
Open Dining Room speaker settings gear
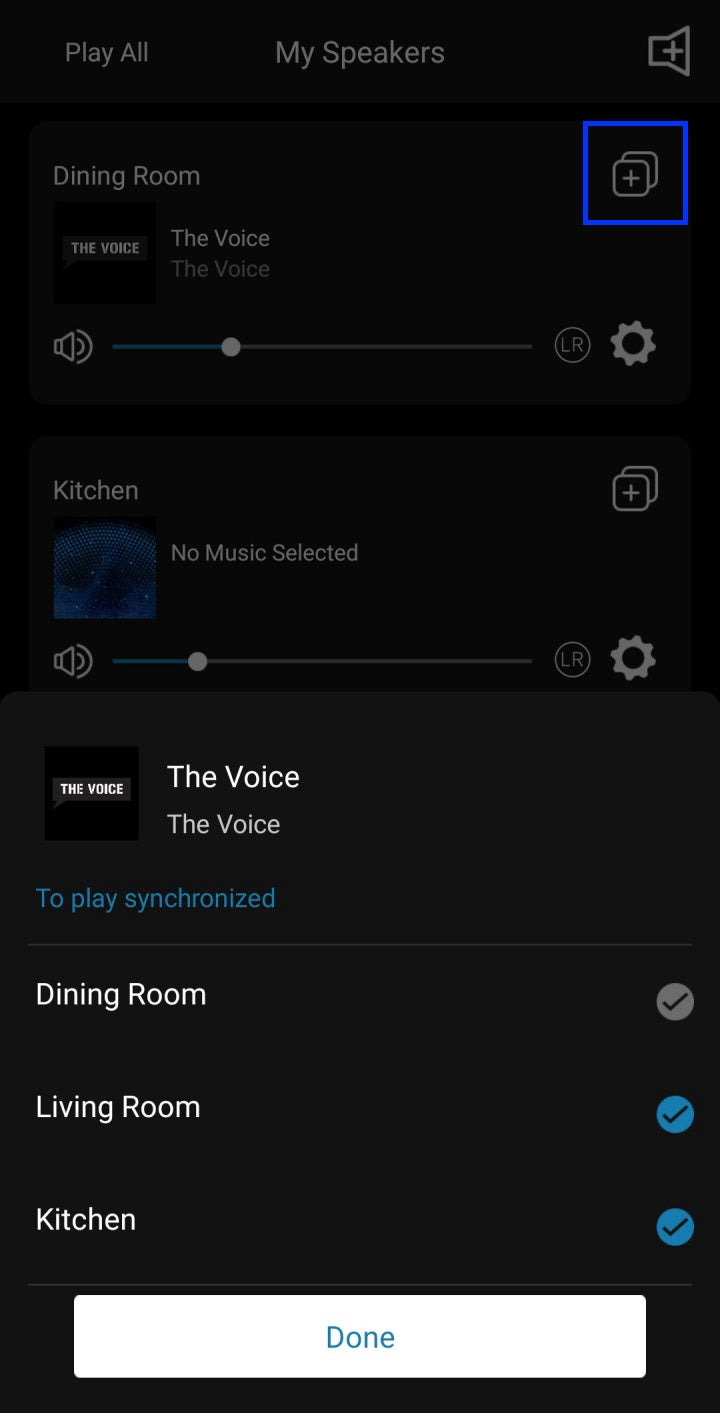633,345
